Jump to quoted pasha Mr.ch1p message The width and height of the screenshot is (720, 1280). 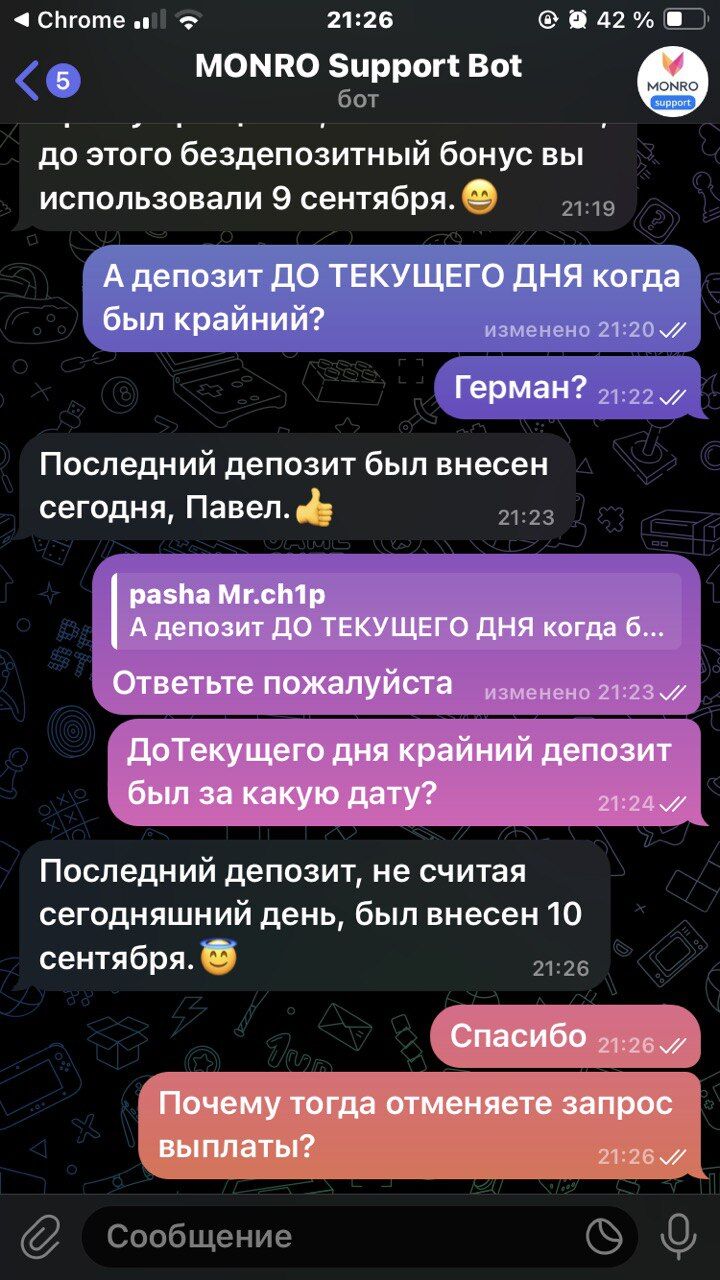click(x=398, y=612)
